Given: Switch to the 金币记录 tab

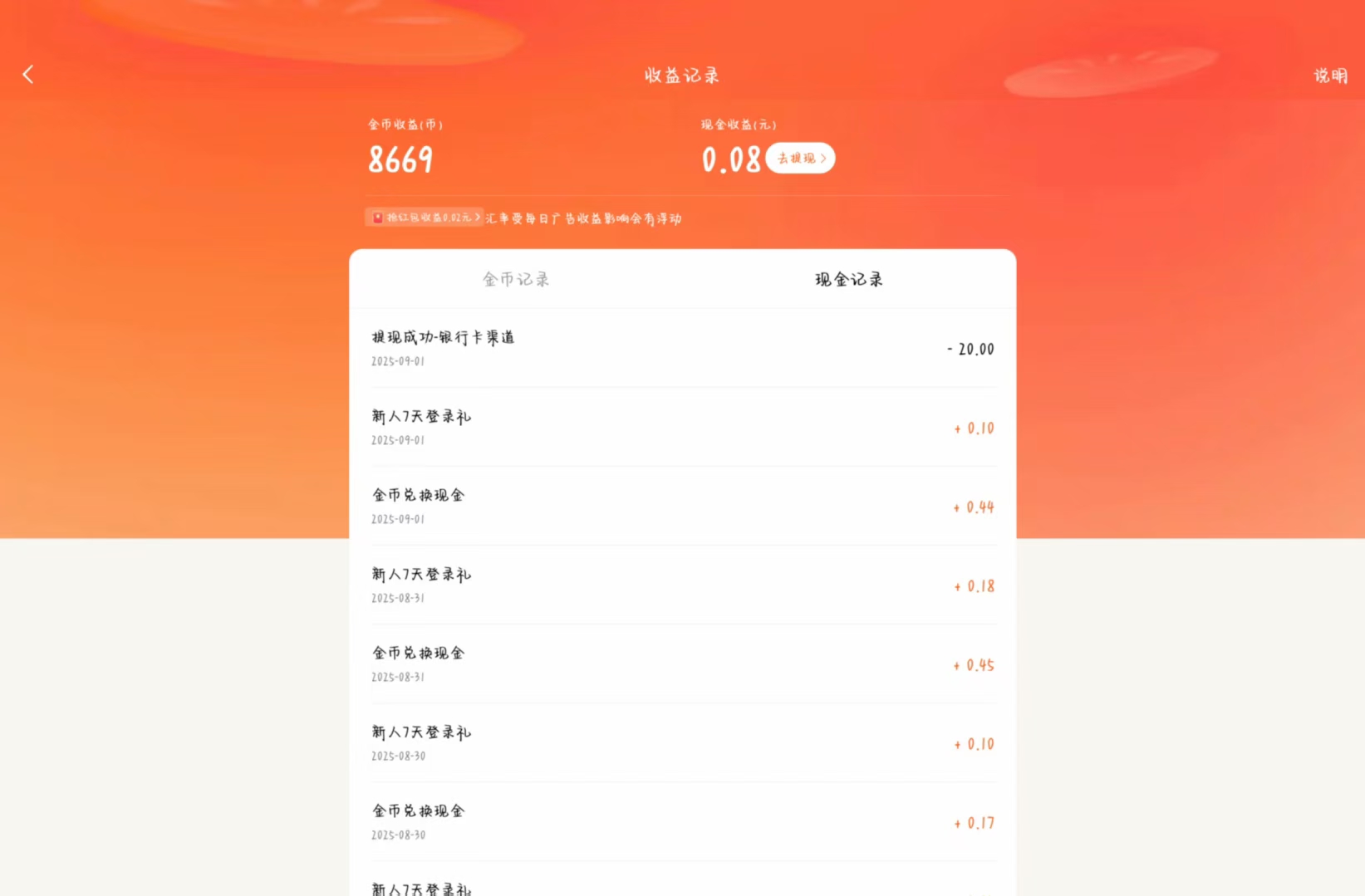Looking at the screenshot, I should coord(516,279).
